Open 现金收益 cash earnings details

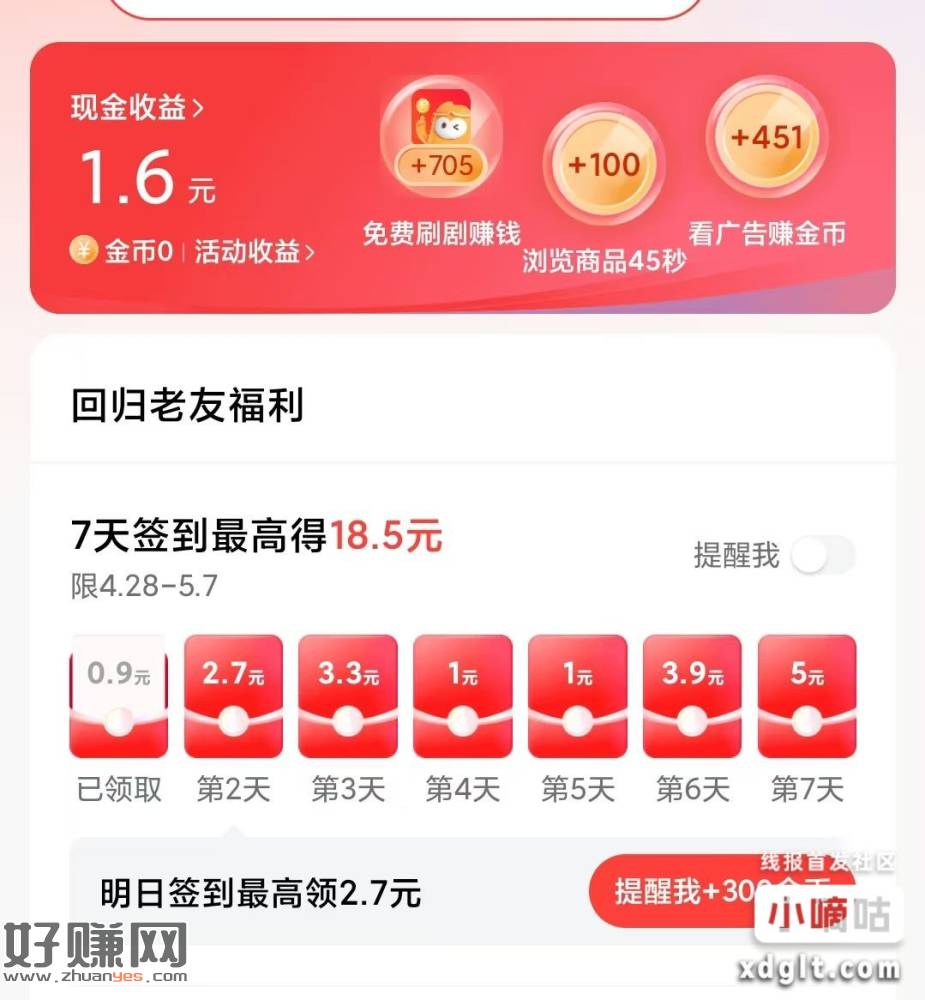(136, 108)
